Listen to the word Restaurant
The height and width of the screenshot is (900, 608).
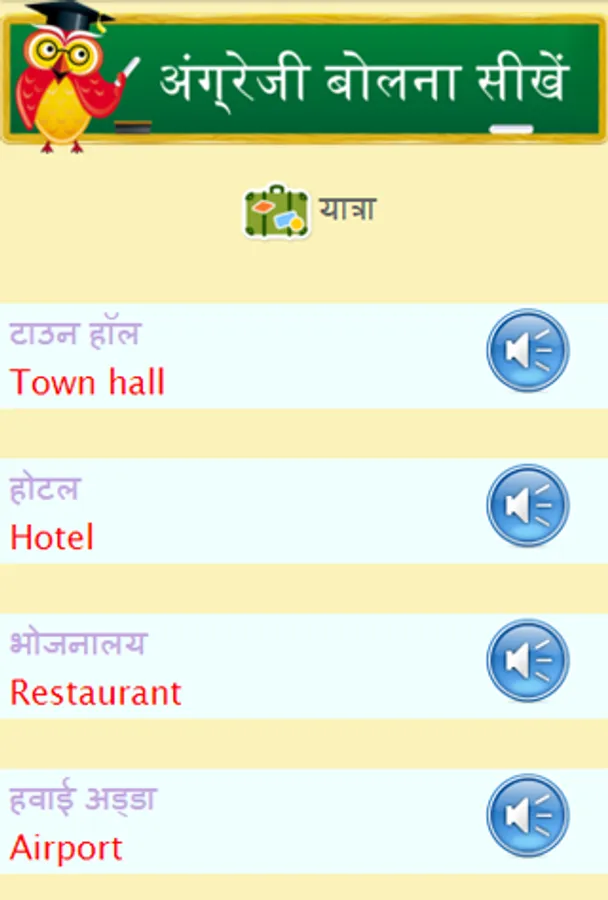tap(527, 661)
